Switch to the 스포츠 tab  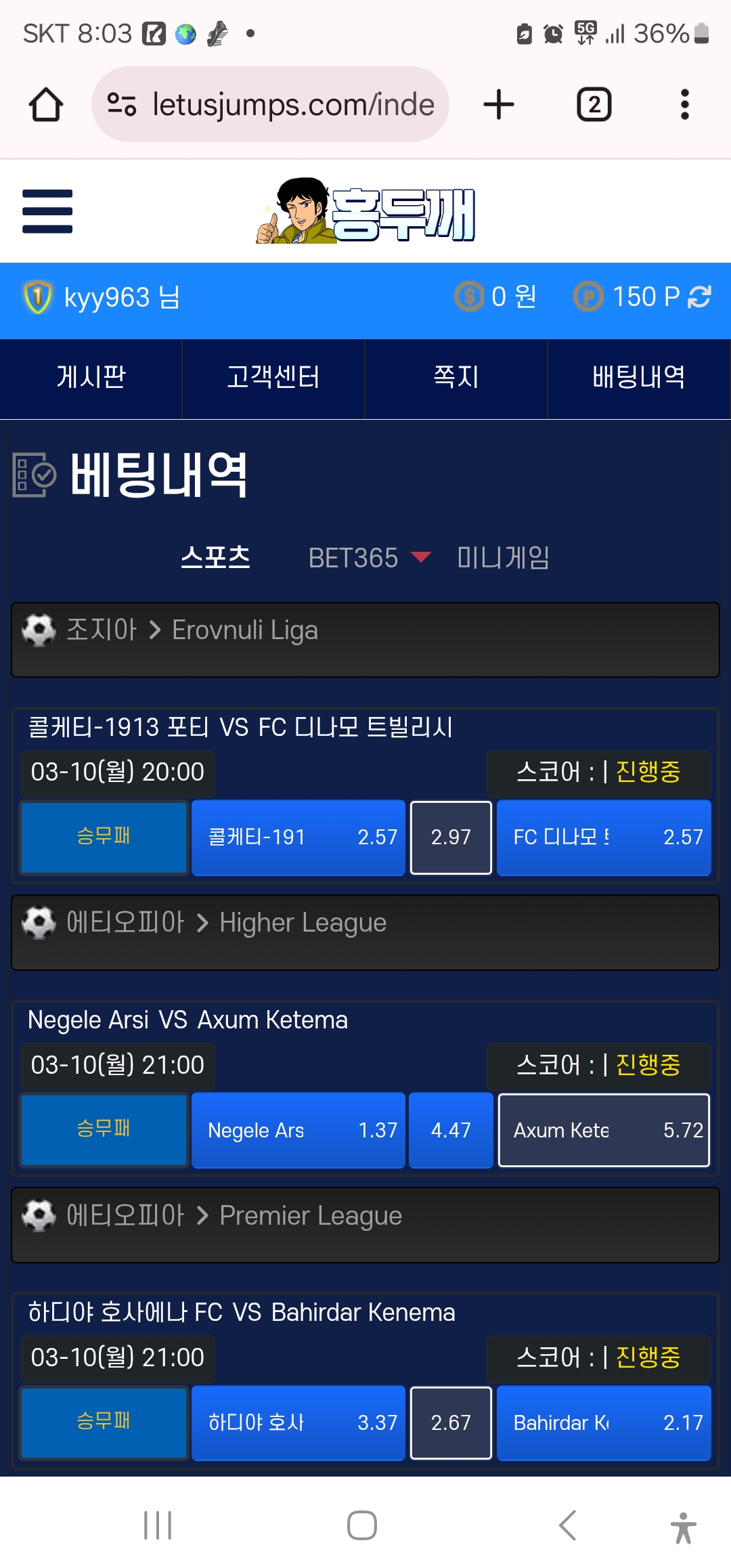pos(215,558)
